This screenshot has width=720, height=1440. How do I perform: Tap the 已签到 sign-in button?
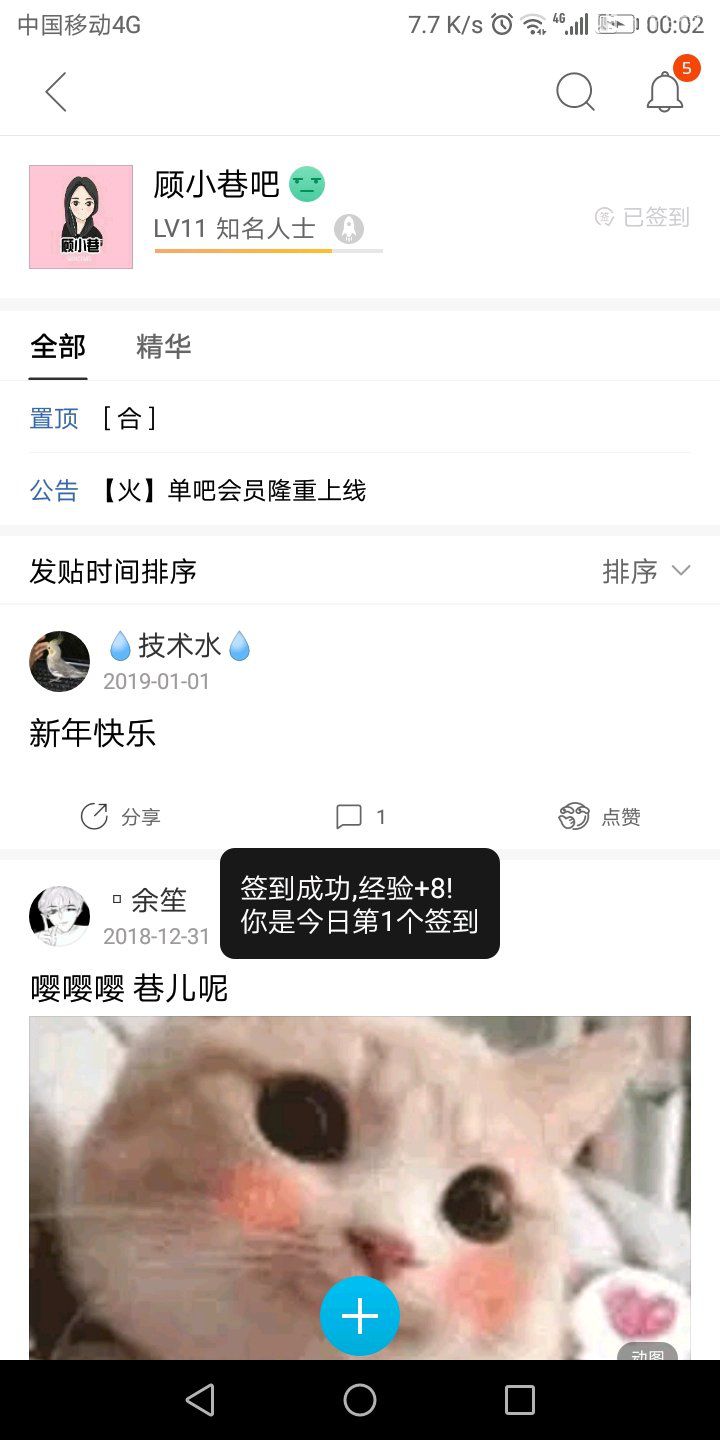[x=642, y=217]
